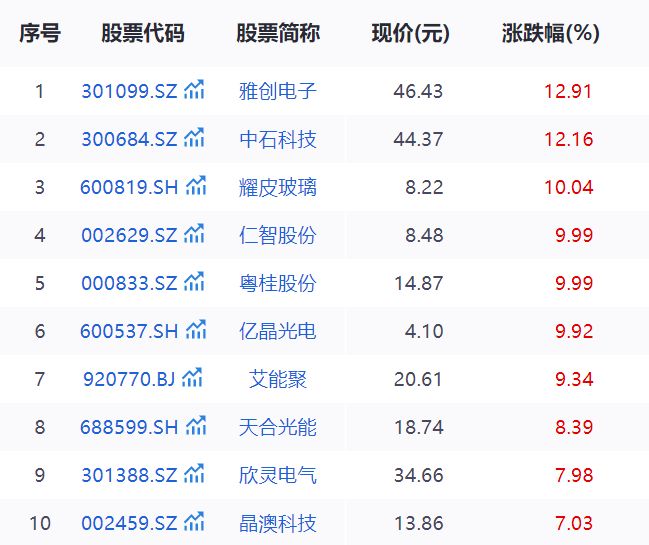This screenshot has height=545, width=649.
Task: Open stock code 300684.SZ link
Action: [x=129, y=140]
